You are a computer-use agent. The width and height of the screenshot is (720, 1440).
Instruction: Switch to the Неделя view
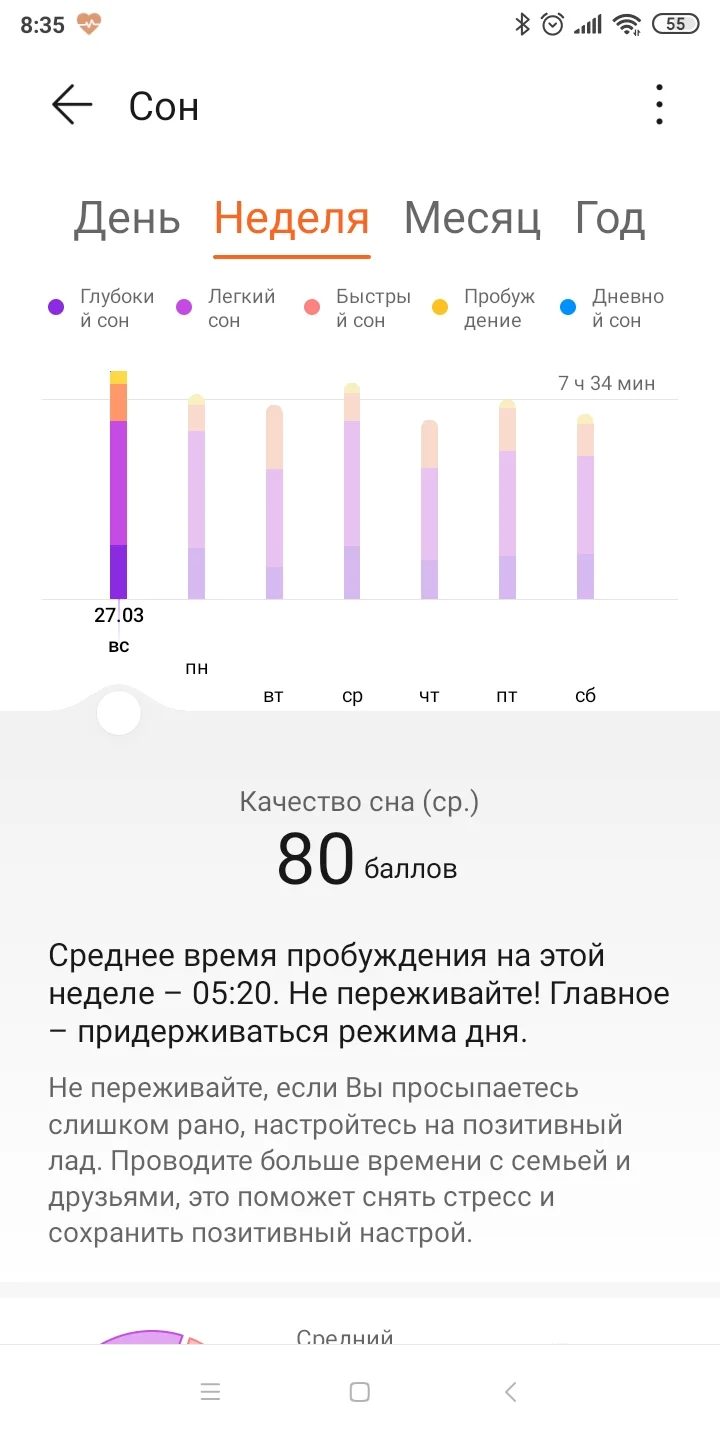tap(290, 218)
